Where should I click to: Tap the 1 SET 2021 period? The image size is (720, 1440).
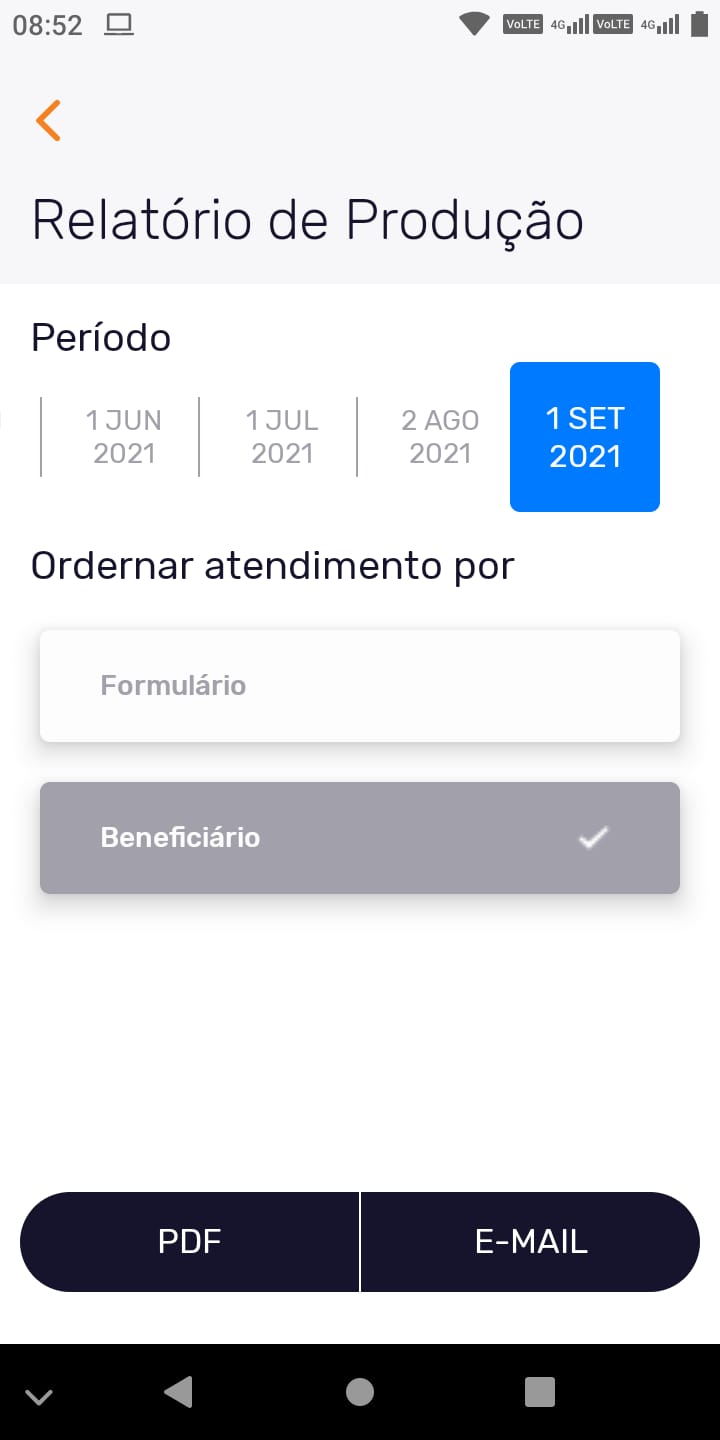(585, 437)
